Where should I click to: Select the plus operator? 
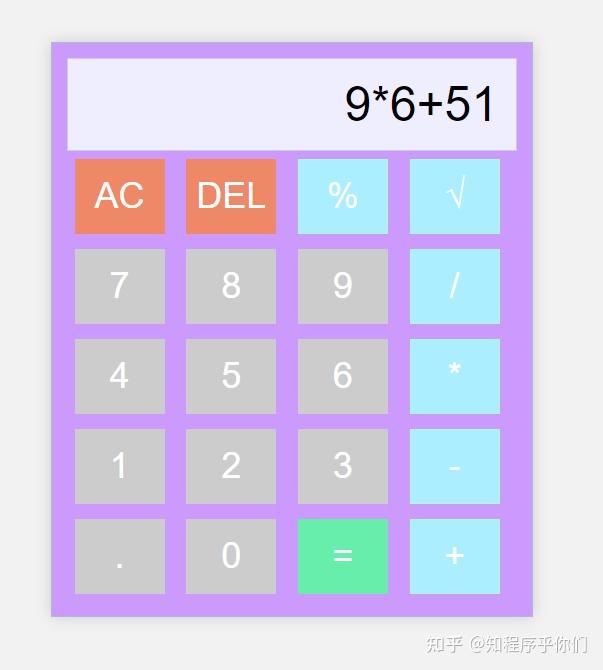(x=455, y=556)
